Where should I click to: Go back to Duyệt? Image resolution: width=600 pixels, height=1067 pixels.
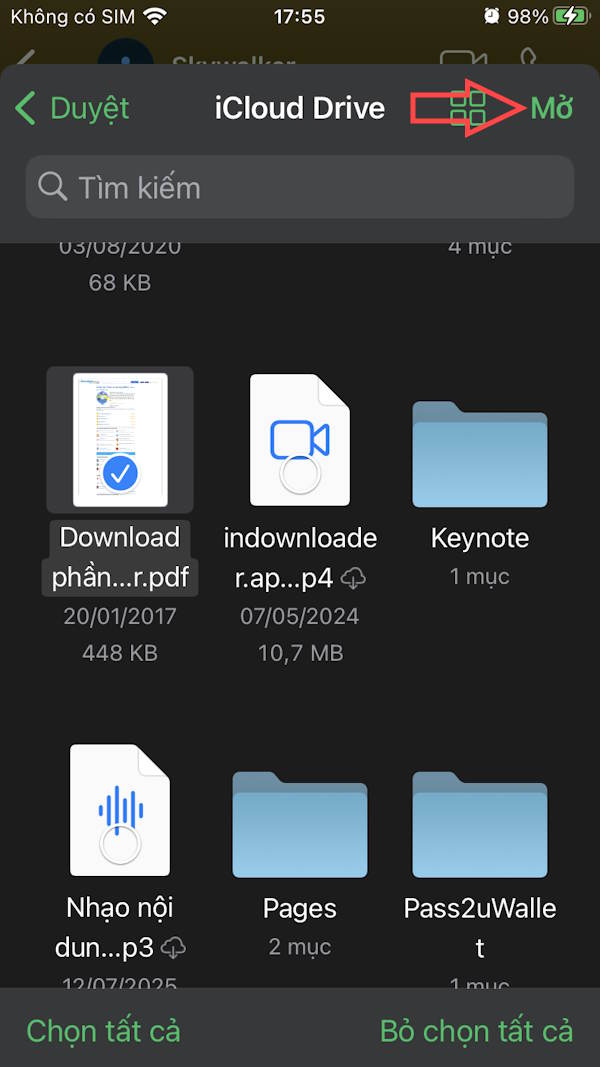pyautogui.click(x=73, y=108)
